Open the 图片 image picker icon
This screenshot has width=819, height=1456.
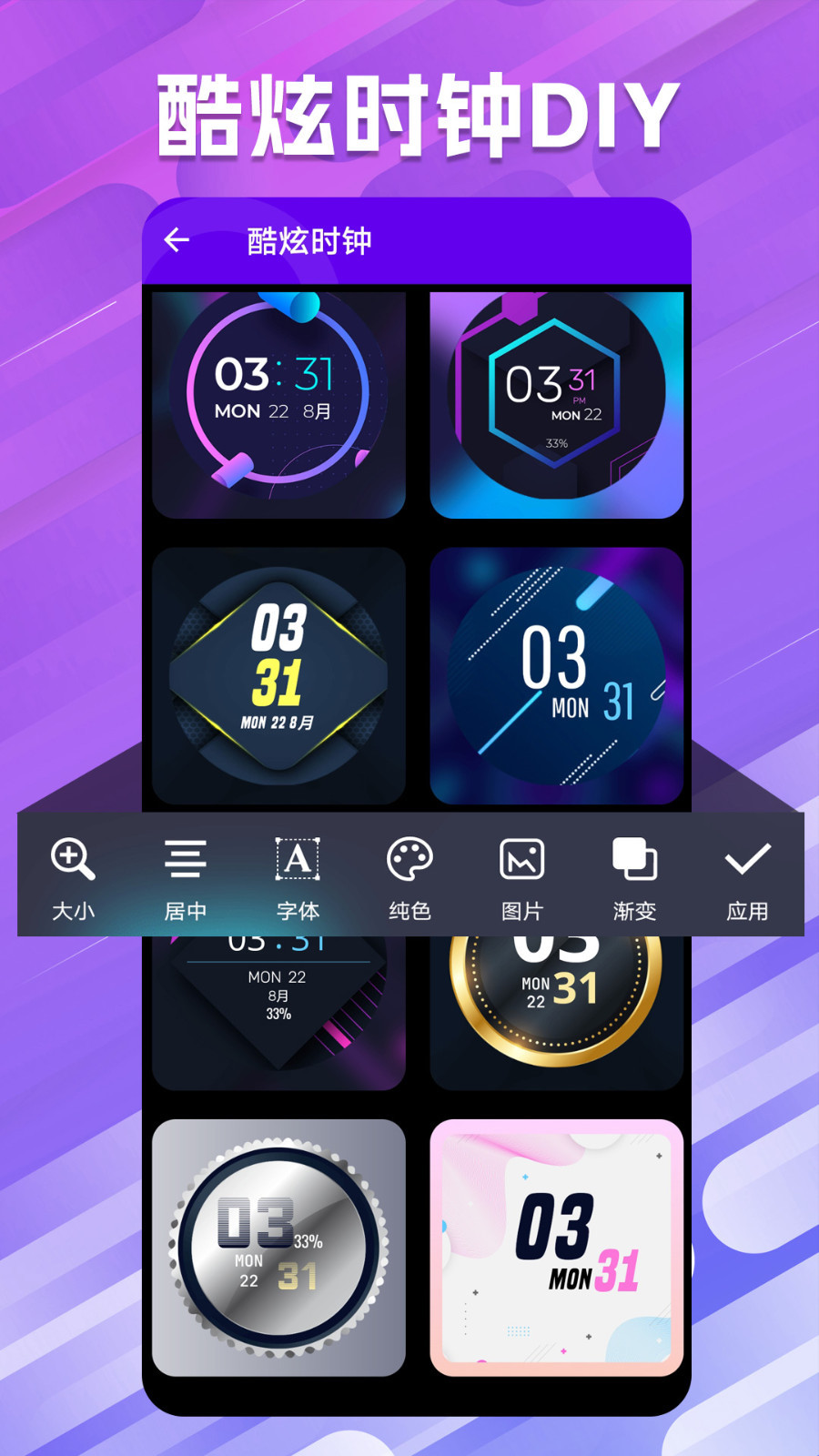(522, 858)
